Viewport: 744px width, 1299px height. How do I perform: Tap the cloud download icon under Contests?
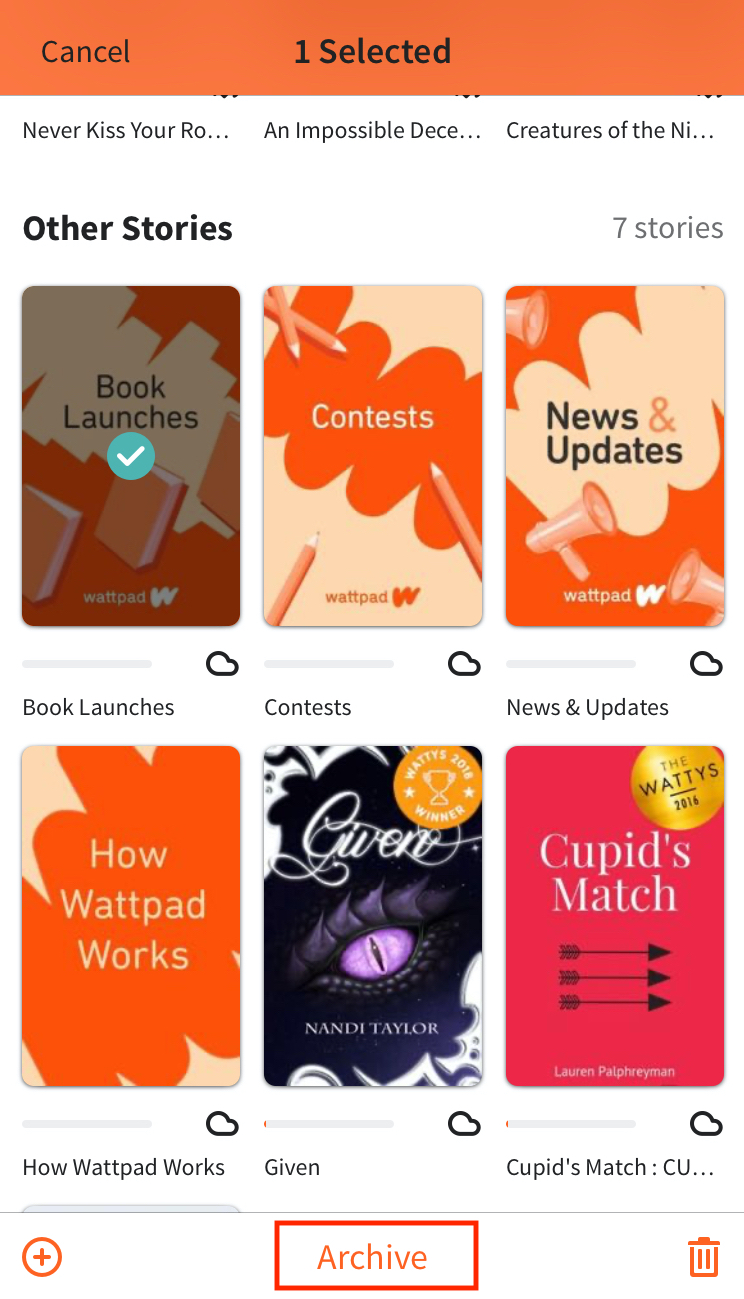(x=464, y=663)
